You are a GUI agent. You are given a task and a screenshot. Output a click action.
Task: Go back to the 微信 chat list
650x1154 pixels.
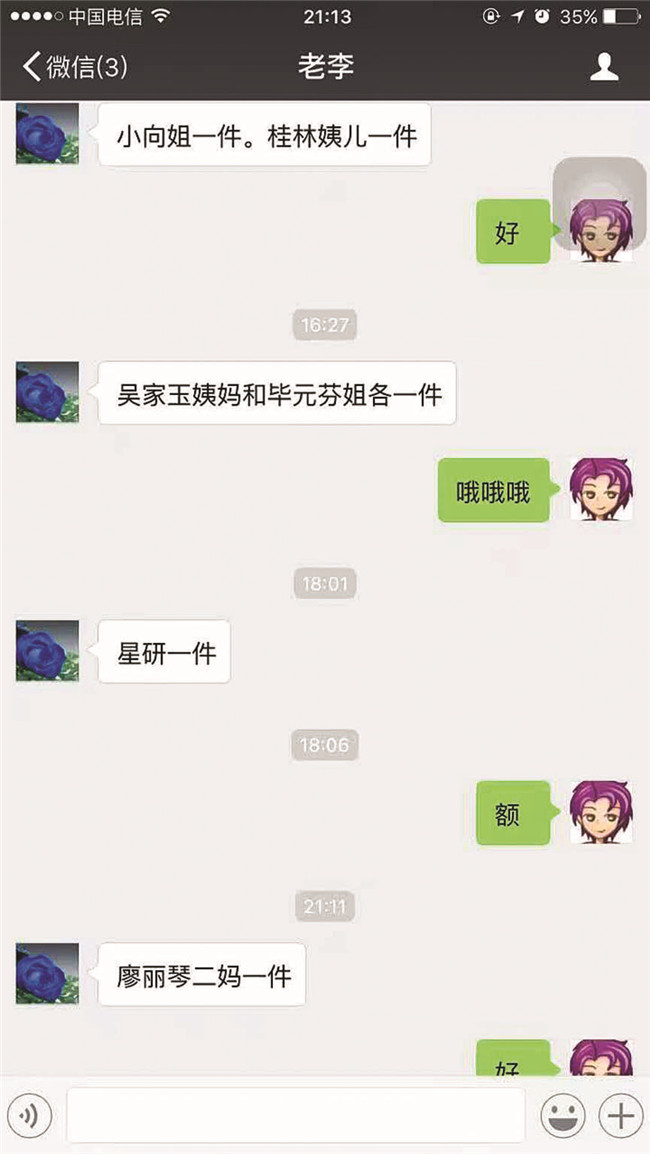pos(75,67)
